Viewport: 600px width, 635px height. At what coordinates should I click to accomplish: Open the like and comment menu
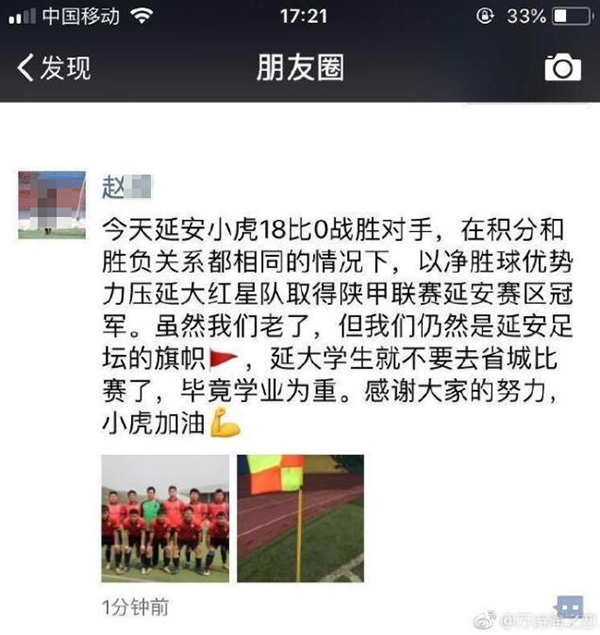pos(569,606)
